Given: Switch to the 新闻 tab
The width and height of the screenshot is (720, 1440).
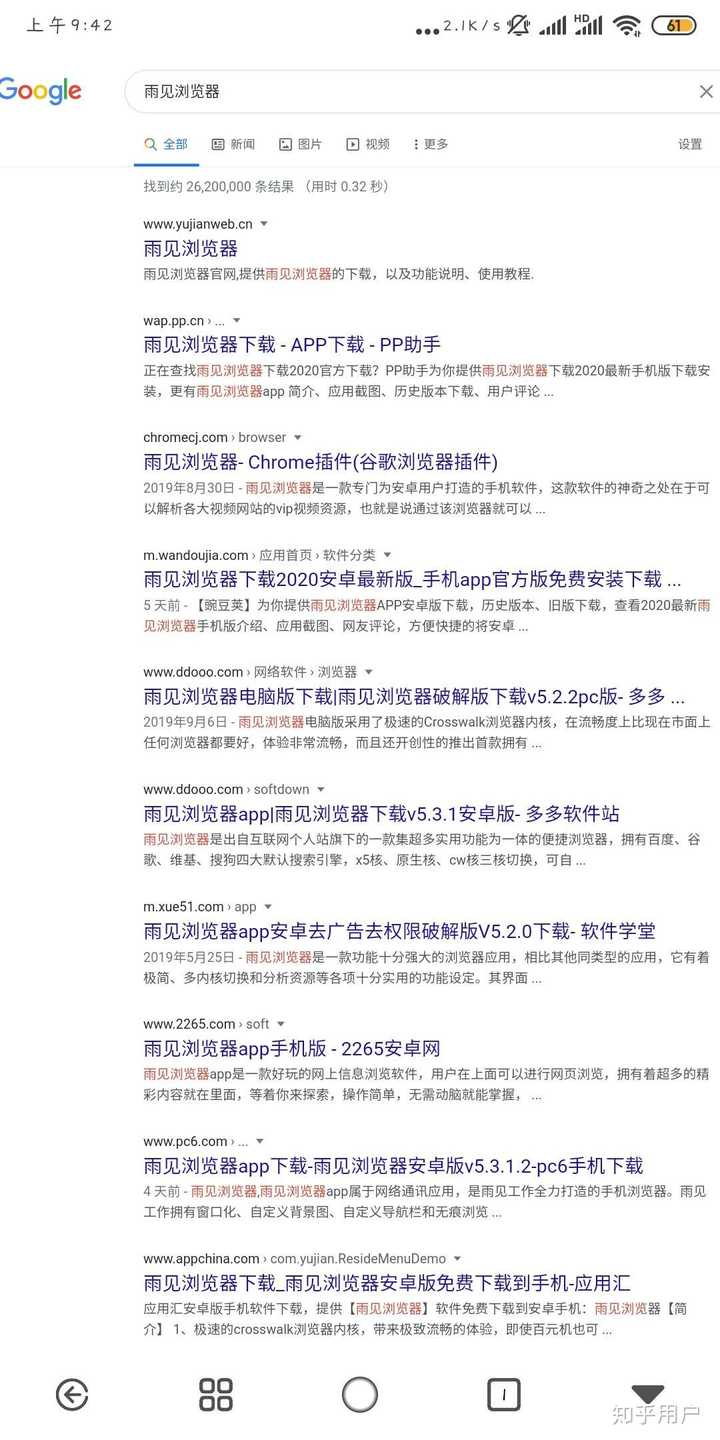Looking at the screenshot, I should click(233, 144).
